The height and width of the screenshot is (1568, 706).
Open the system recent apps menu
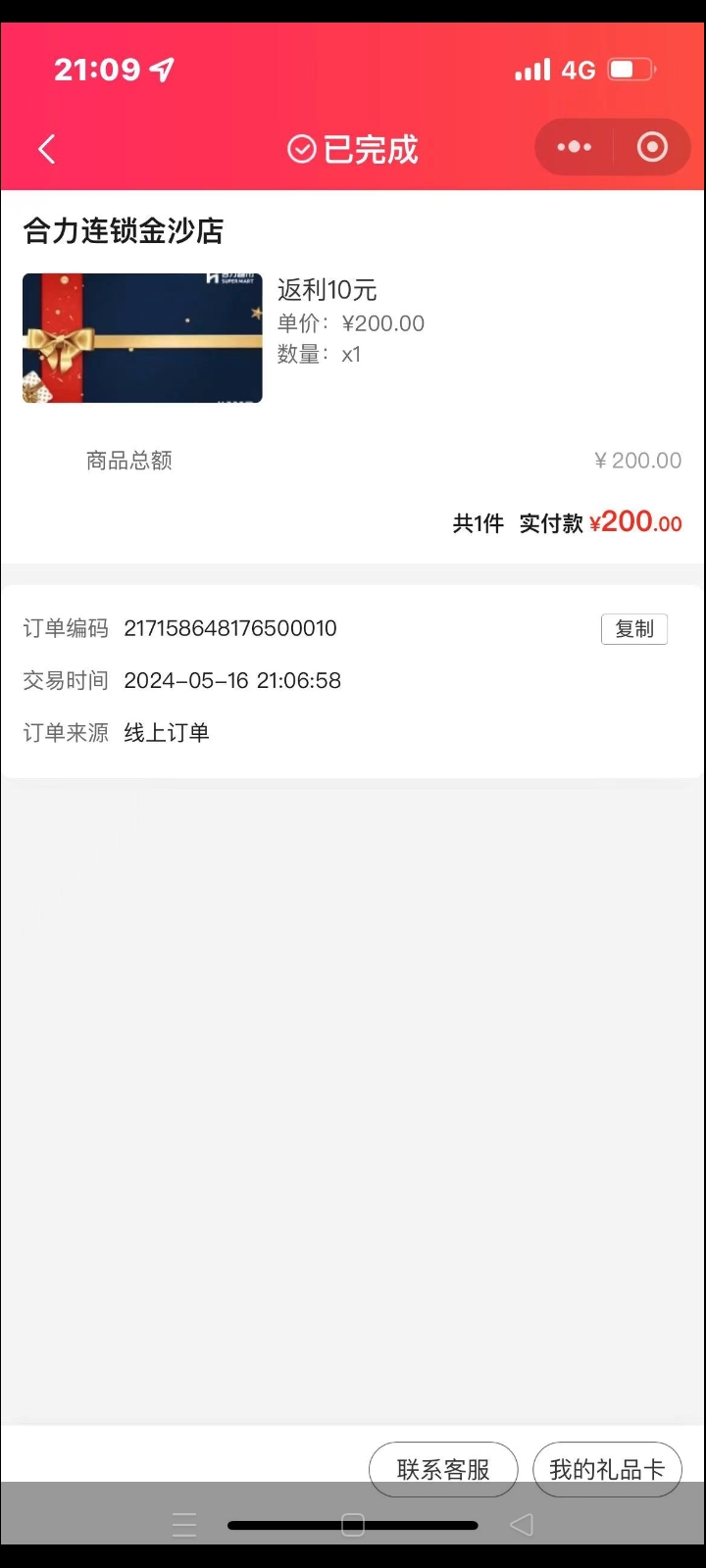click(x=184, y=1525)
